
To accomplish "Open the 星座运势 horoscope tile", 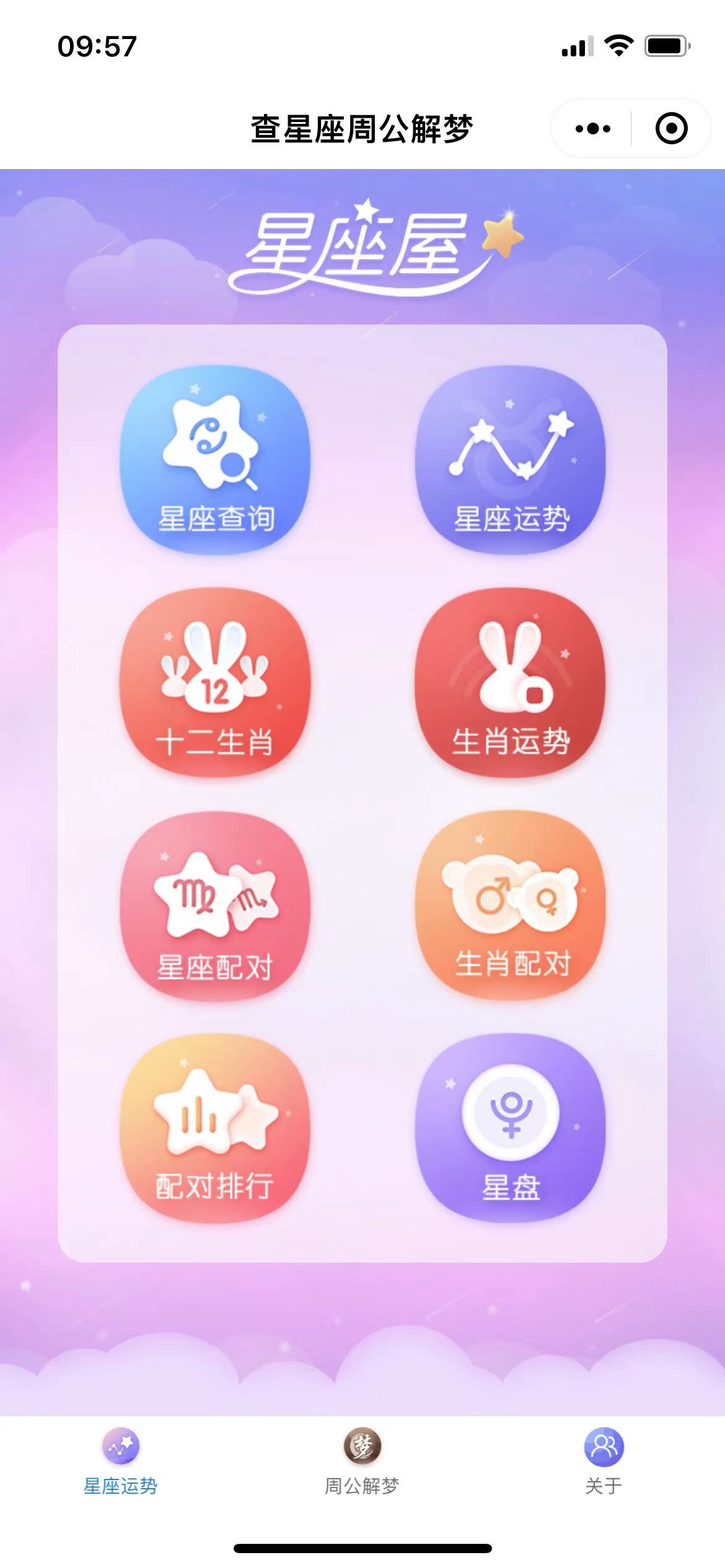I will click(510, 460).
